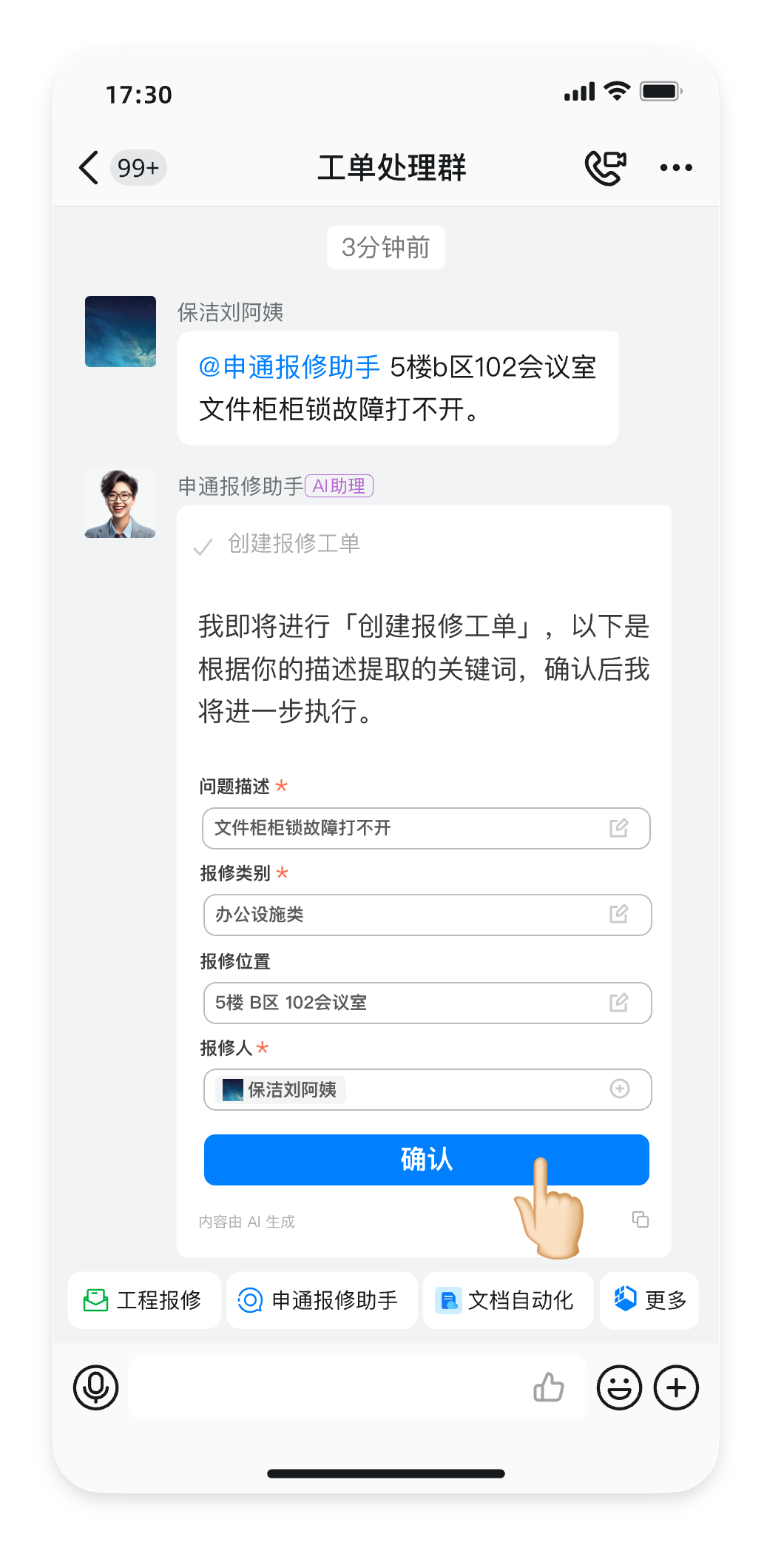Screen dimensions: 784x1551
Task: Copy the AI generated content
Action: pyautogui.click(x=641, y=1219)
